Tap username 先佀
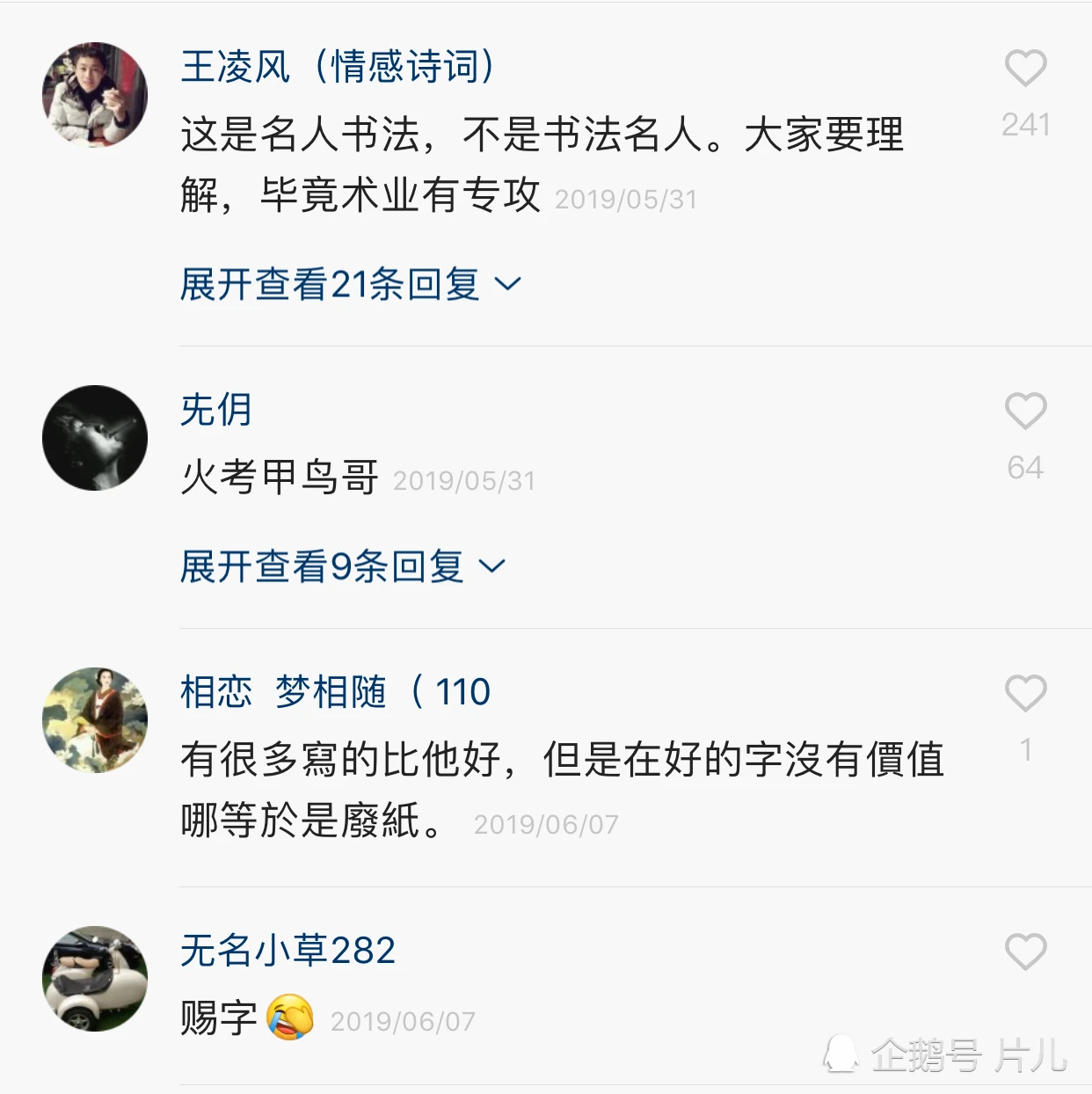This screenshot has width=1092, height=1094. click(x=216, y=410)
